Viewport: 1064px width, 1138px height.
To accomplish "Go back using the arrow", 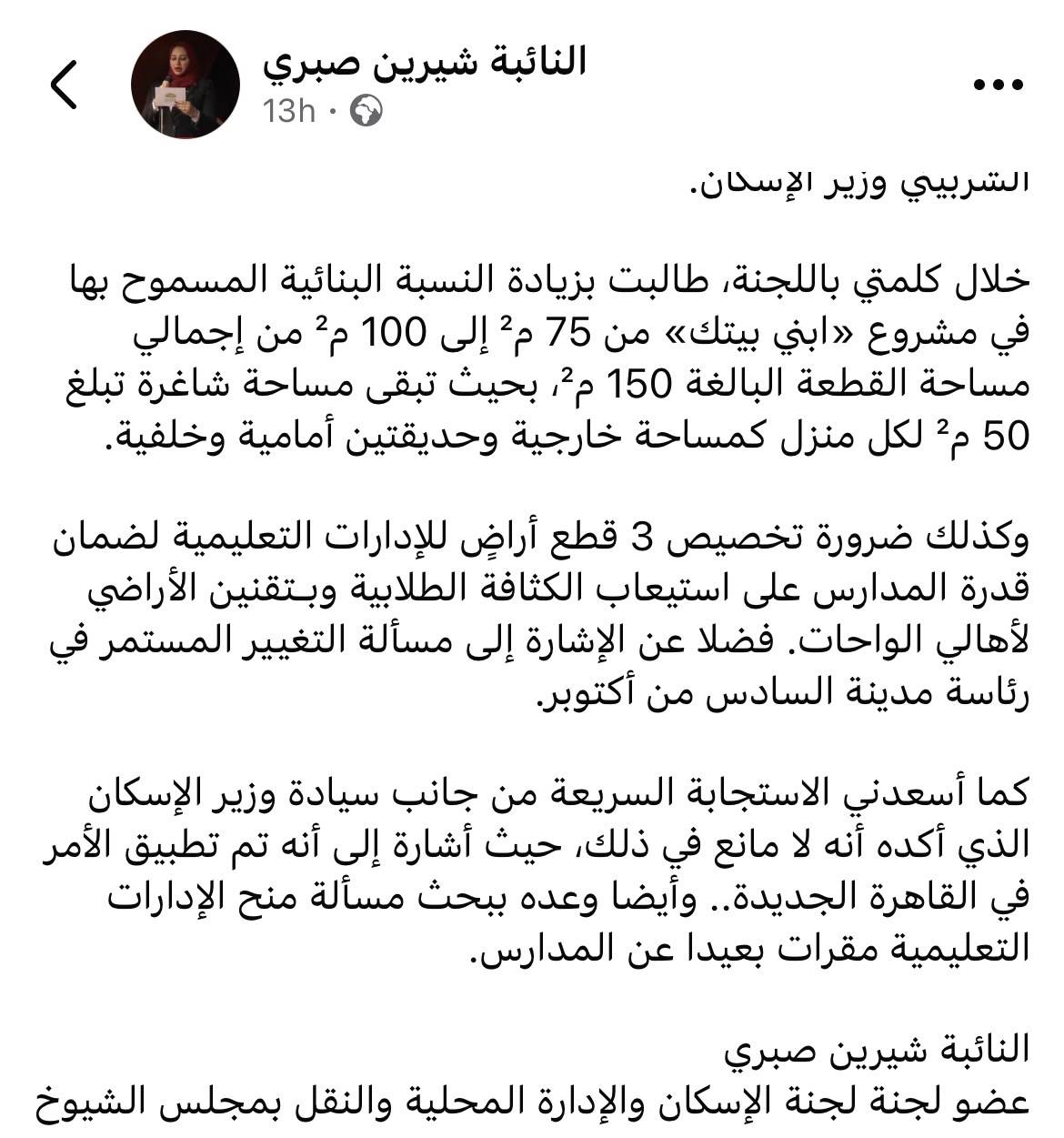I will tap(64, 85).
